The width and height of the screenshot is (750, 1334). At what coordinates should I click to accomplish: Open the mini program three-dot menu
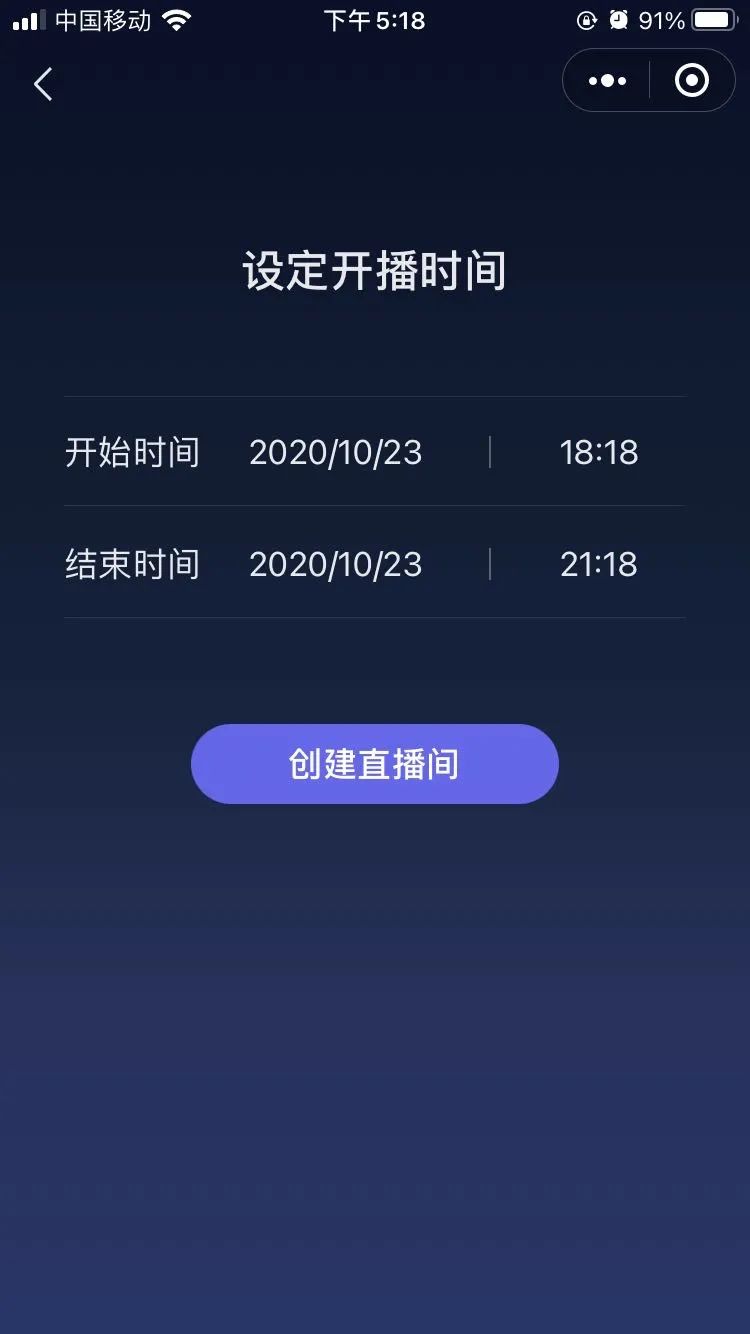607,81
